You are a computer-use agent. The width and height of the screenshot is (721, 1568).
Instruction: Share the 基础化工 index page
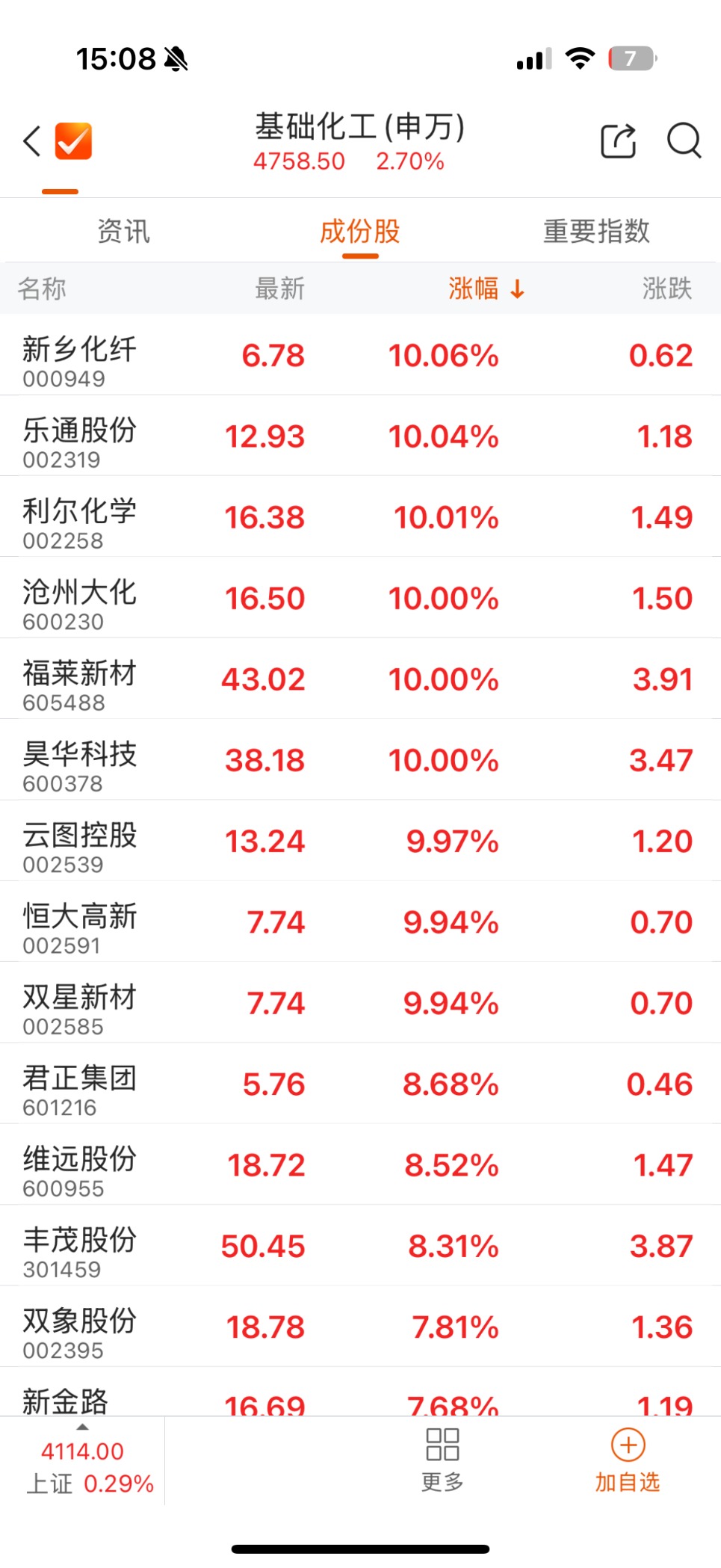click(618, 141)
